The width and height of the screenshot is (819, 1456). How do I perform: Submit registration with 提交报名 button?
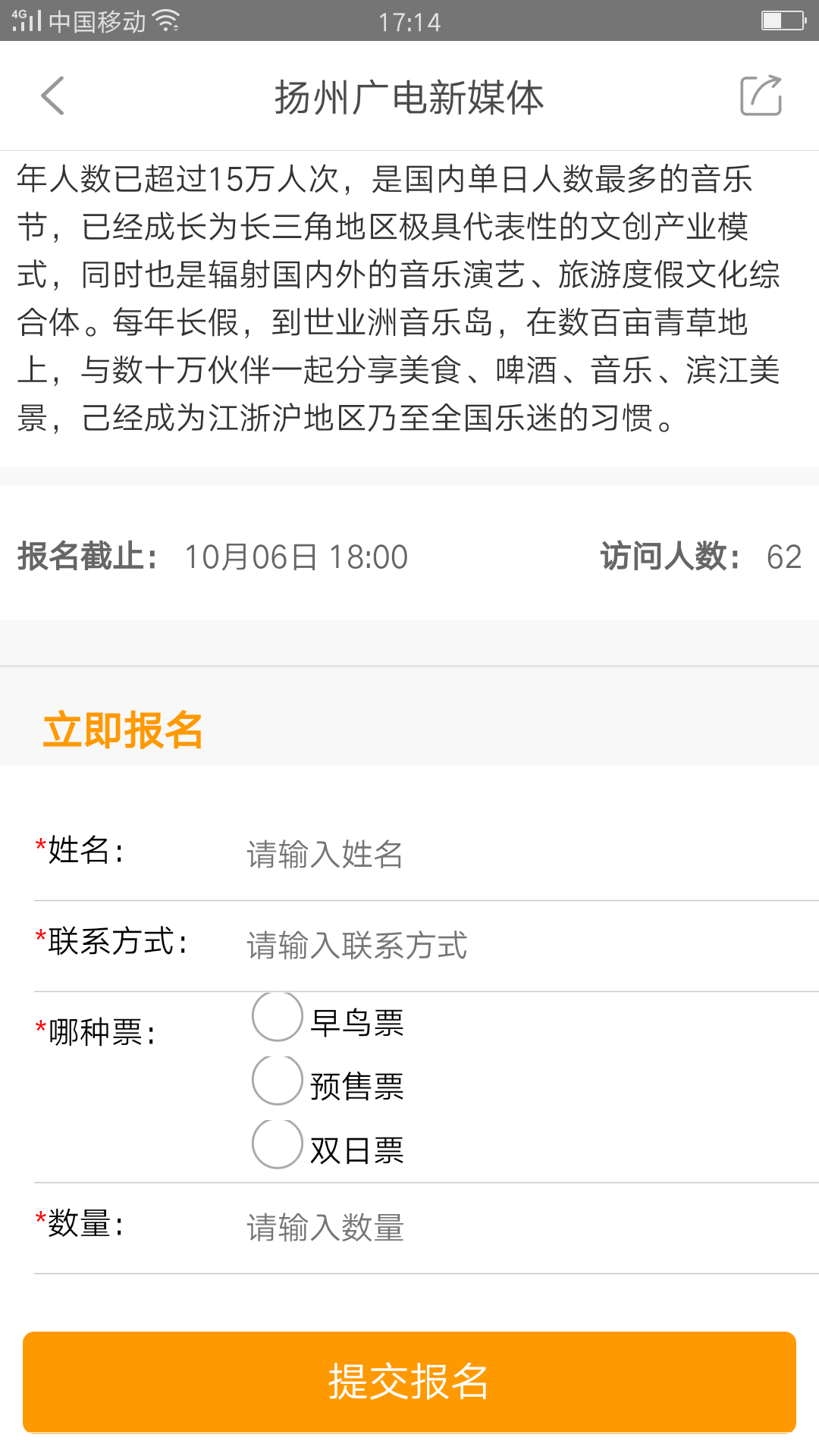(409, 1382)
